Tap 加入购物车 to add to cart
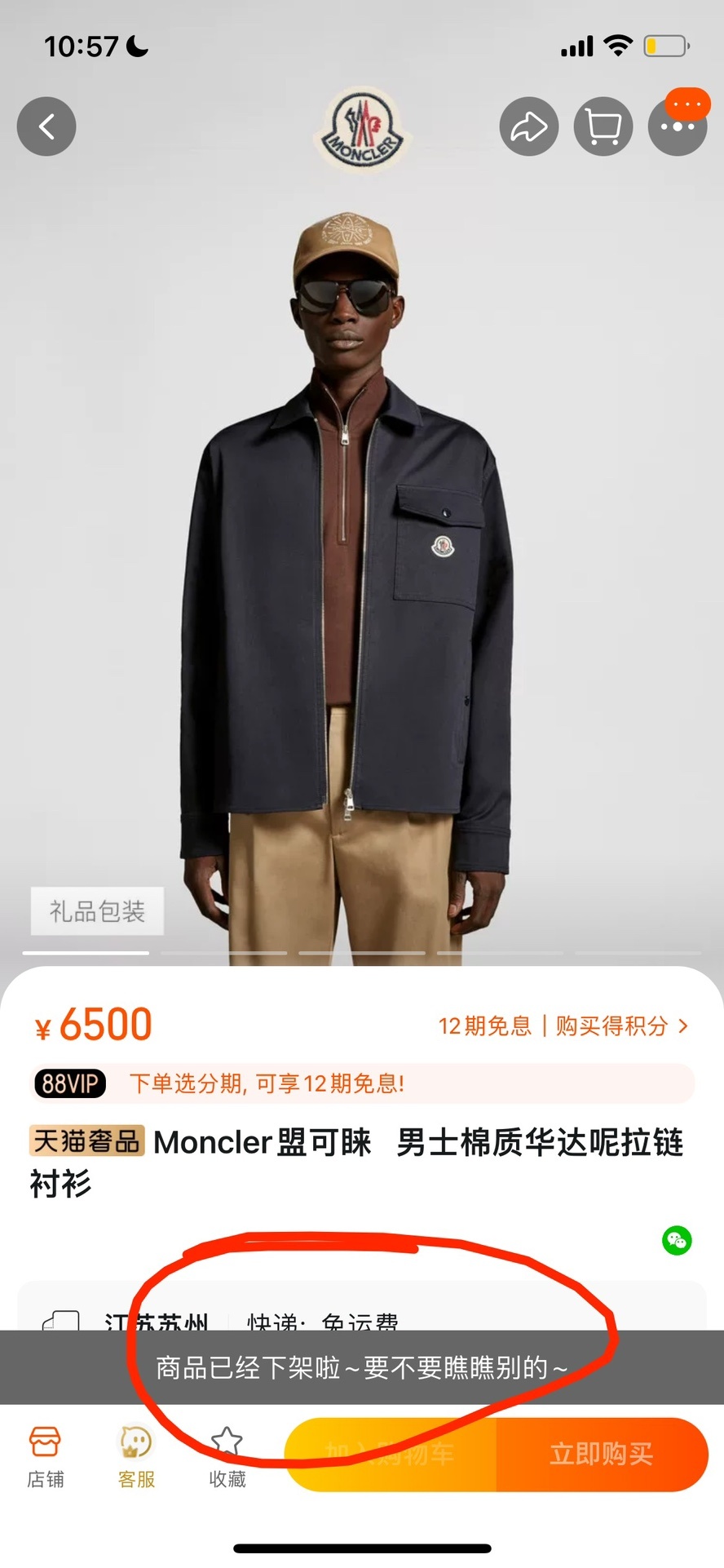Screen dimensions: 724x1568 click(x=390, y=1454)
